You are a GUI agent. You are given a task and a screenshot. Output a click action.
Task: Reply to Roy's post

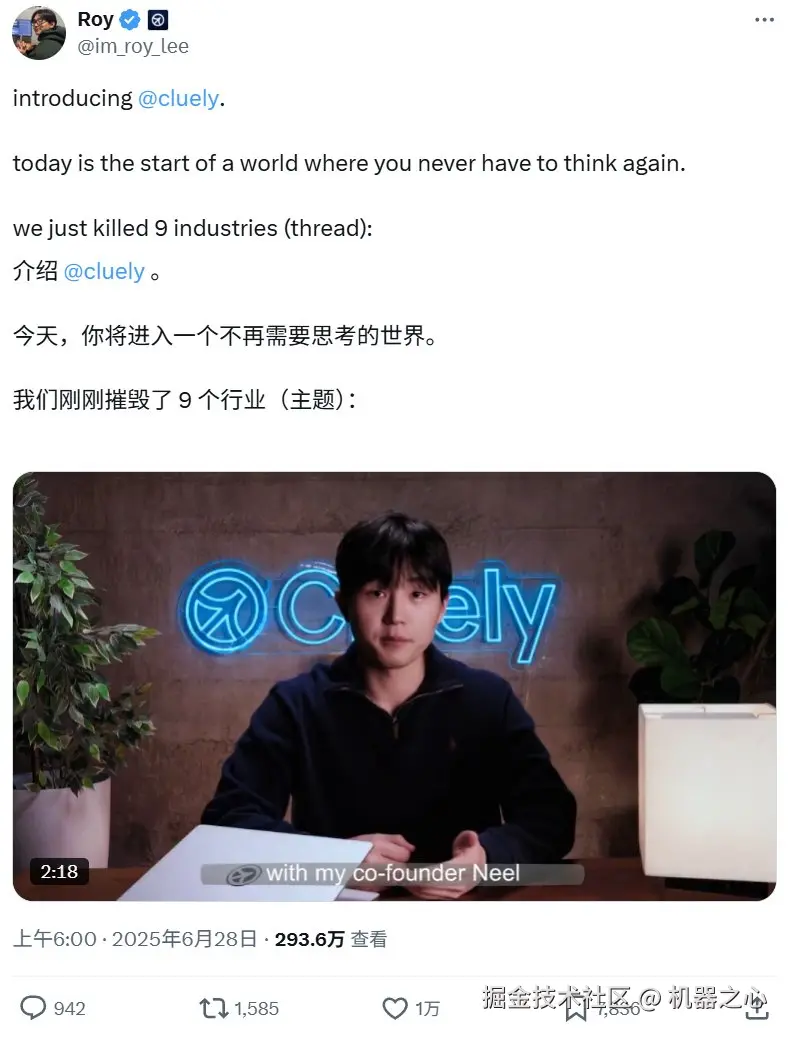[x=34, y=1007]
